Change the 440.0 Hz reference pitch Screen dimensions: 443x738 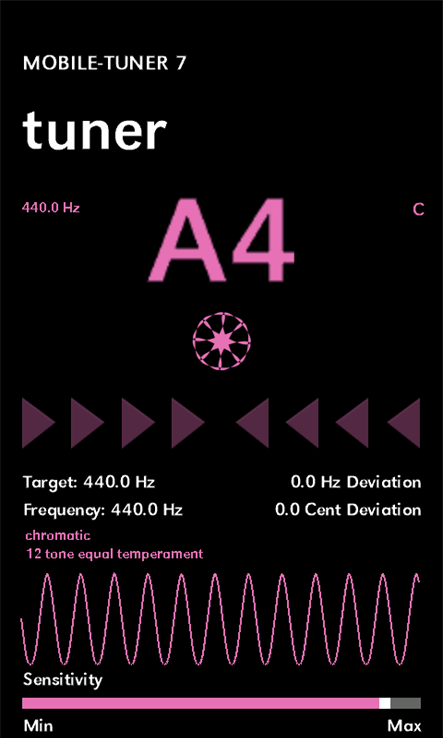coord(51,208)
